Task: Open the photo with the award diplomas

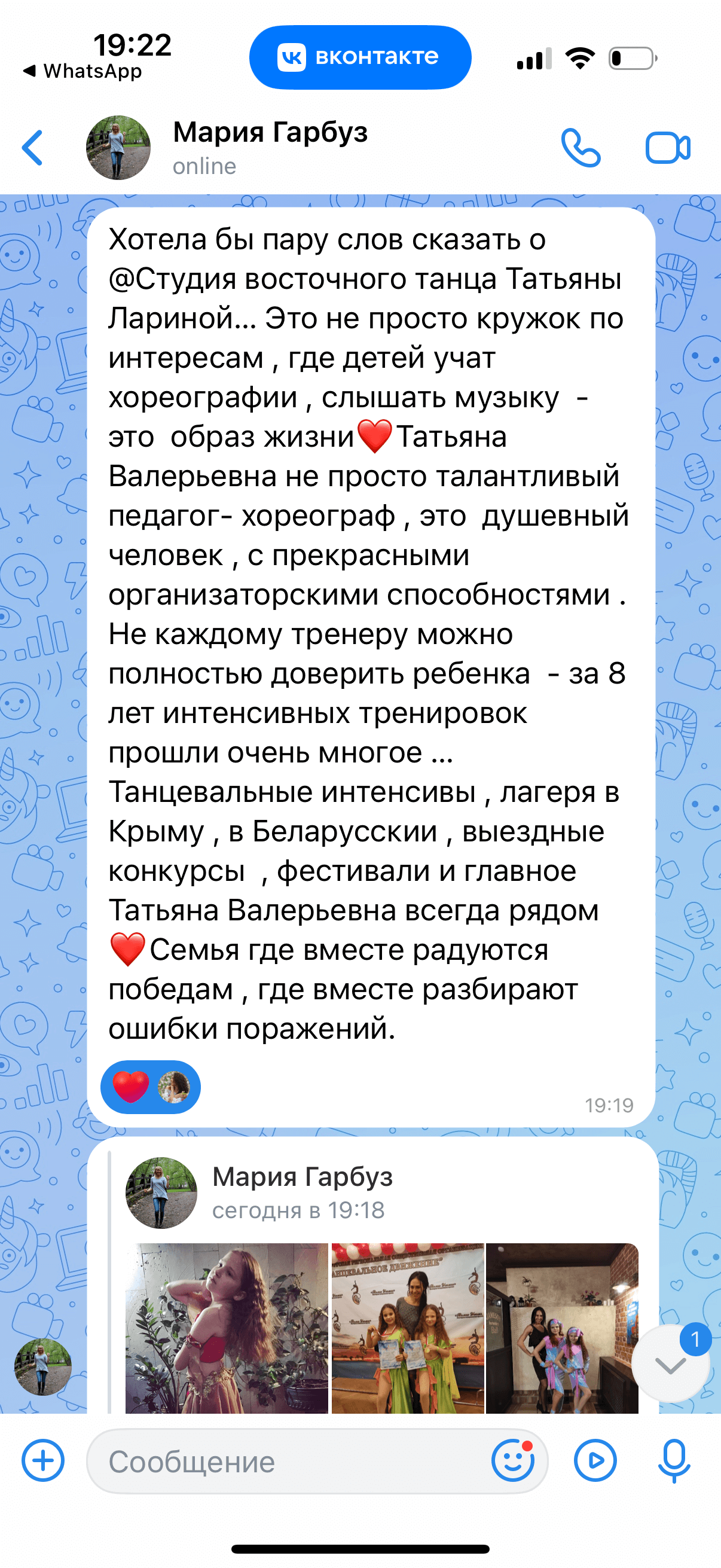Action: pyautogui.click(x=407, y=1328)
